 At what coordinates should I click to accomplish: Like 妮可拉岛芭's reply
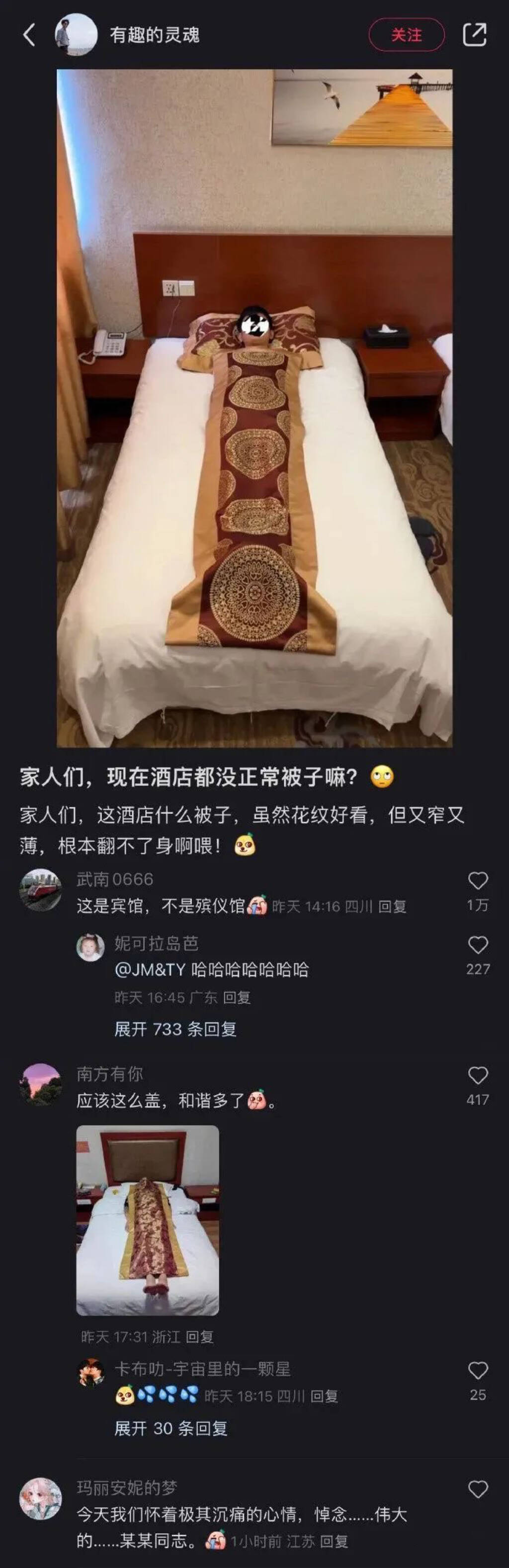[477, 945]
